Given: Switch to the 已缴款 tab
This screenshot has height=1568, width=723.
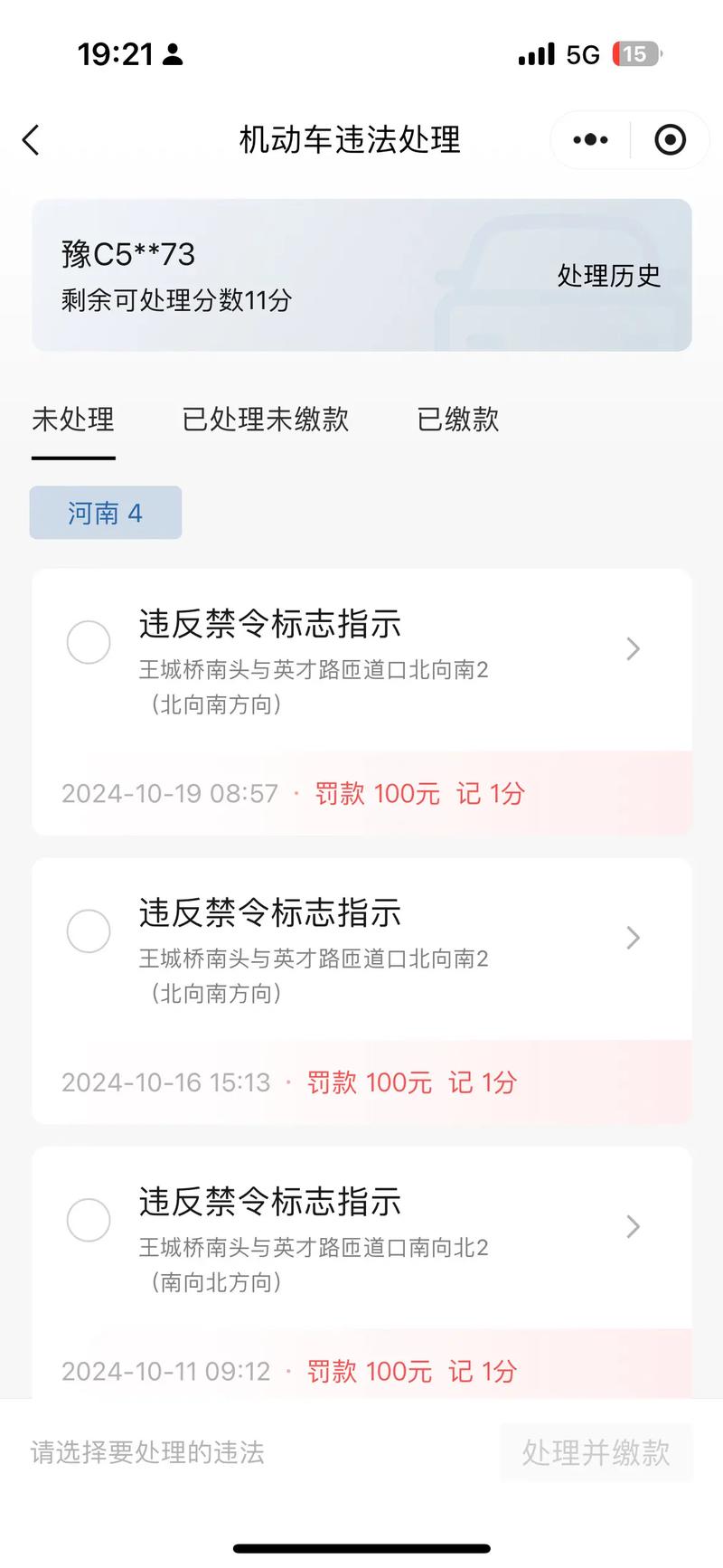Looking at the screenshot, I should (x=457, y=420).
